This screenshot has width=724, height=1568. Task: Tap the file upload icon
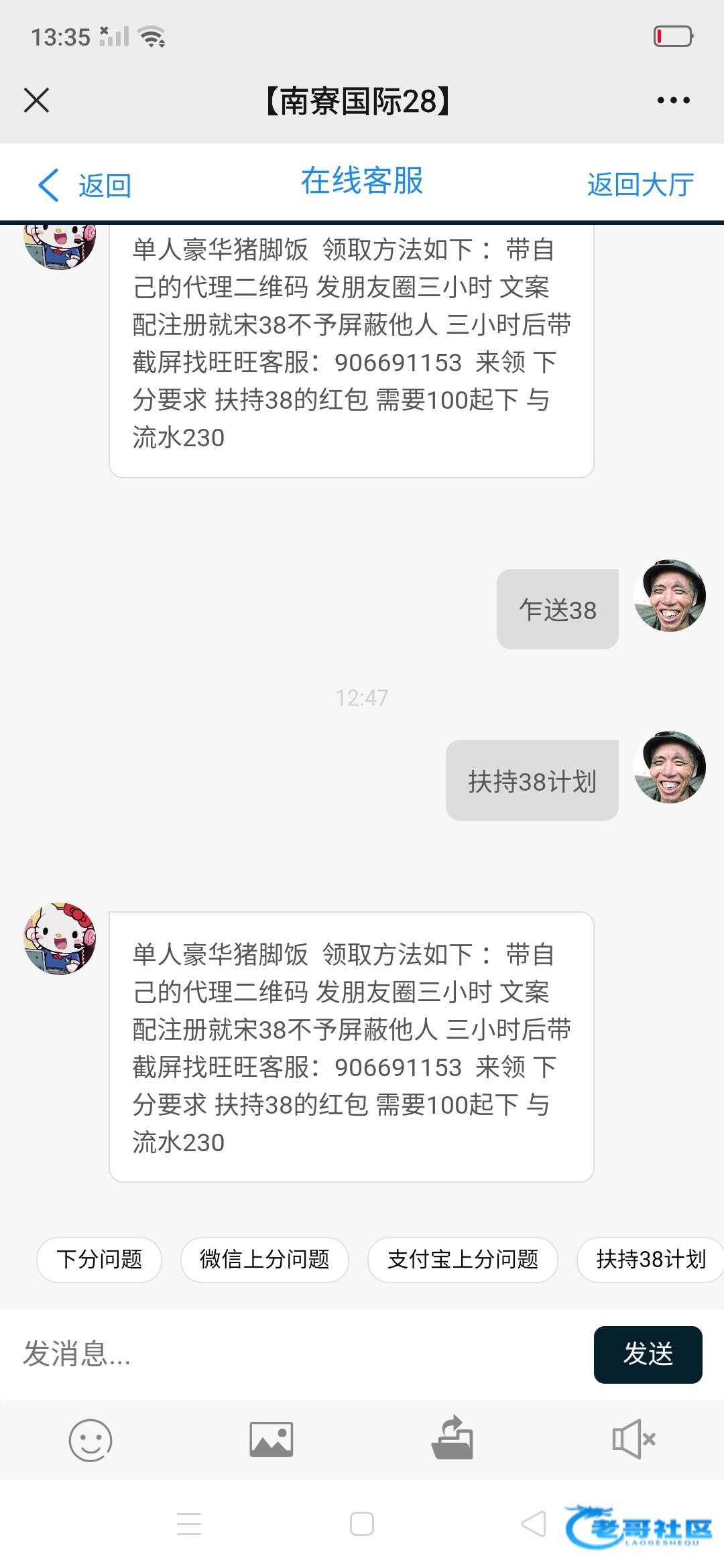click(x=452, y=1438)
